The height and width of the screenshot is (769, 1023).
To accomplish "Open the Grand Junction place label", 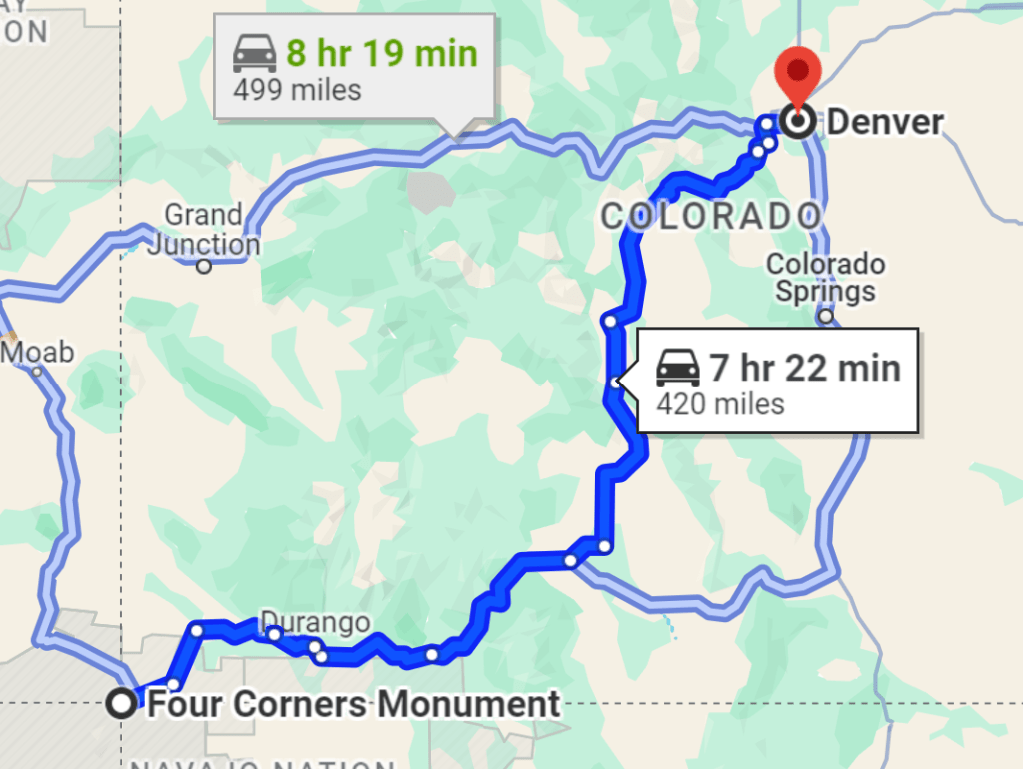I will pyautogui.click(x=204, y=230).
